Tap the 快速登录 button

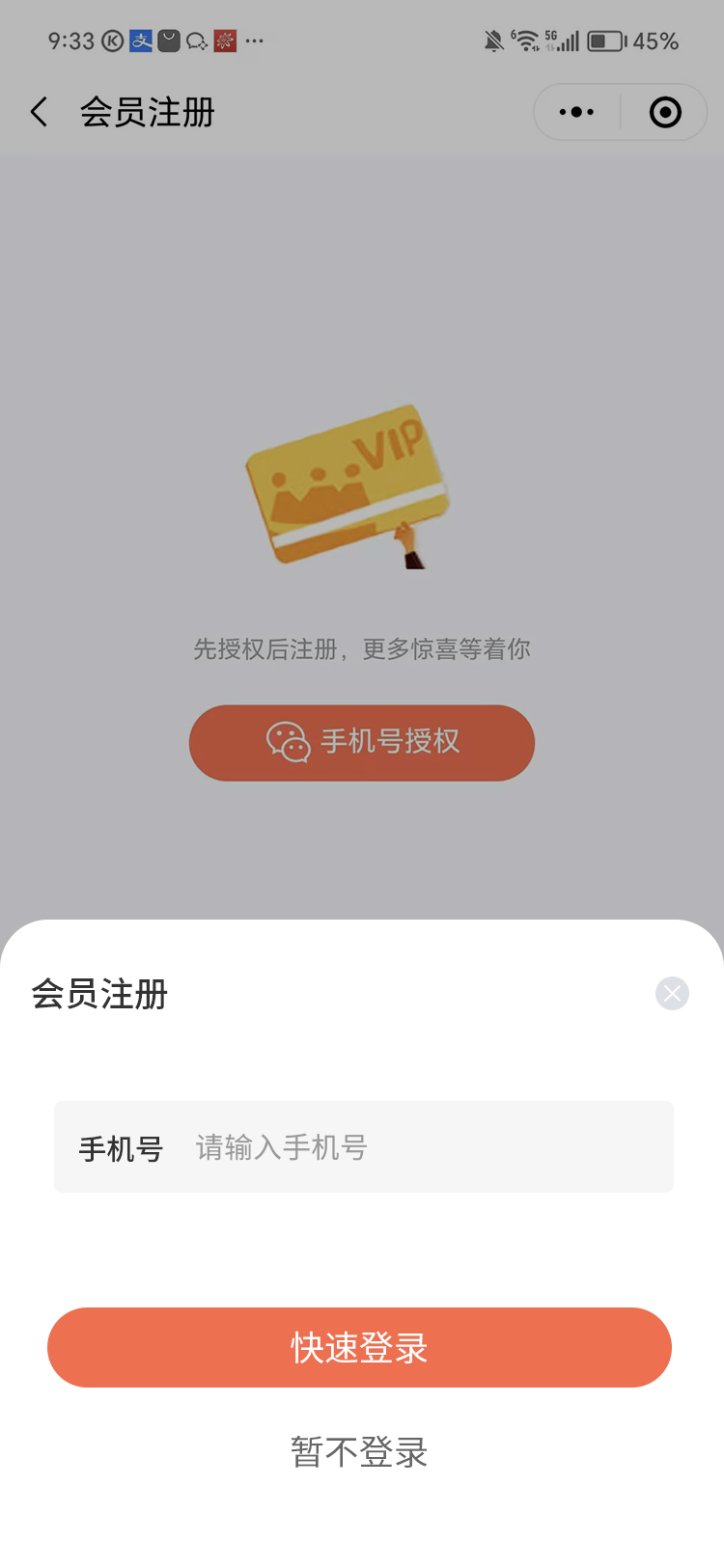(x=359, y=1347)
